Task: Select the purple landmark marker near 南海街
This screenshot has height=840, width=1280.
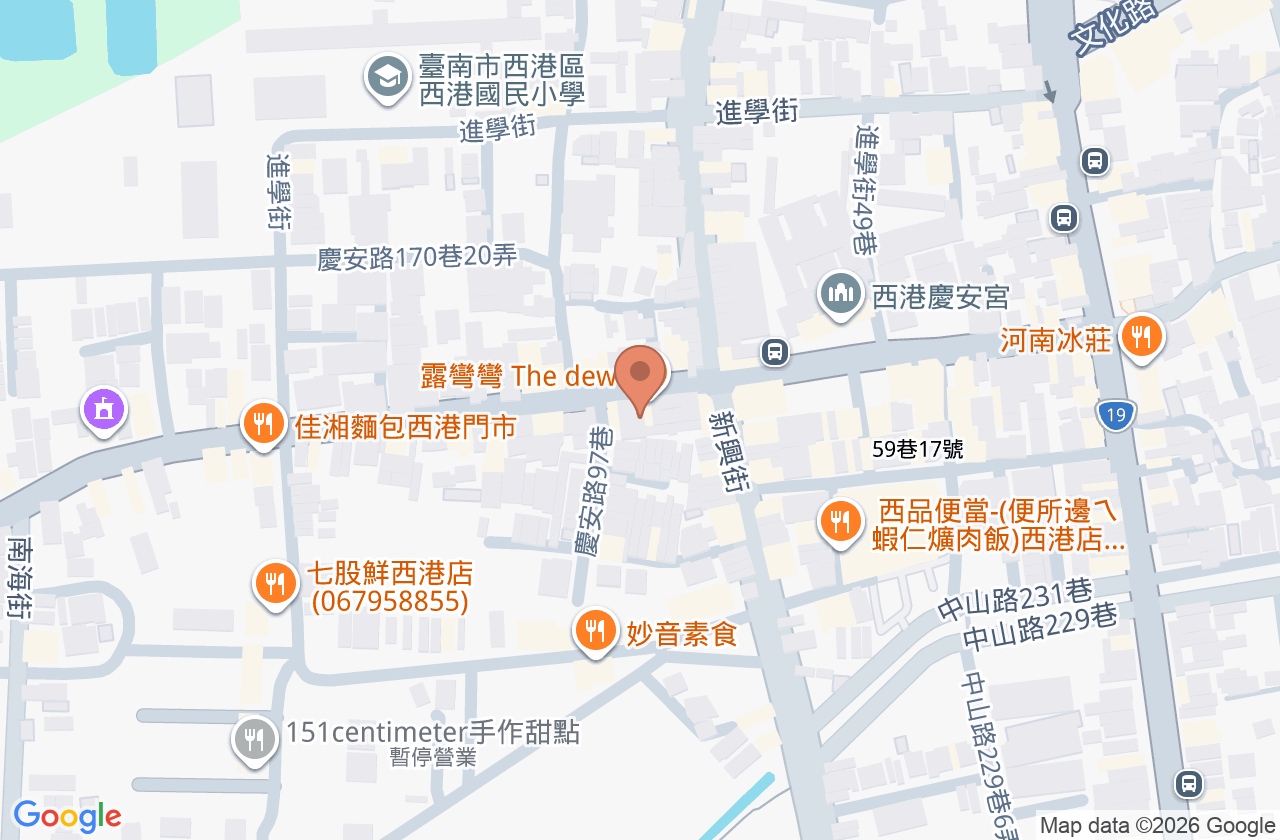Action: click(105, 410)
